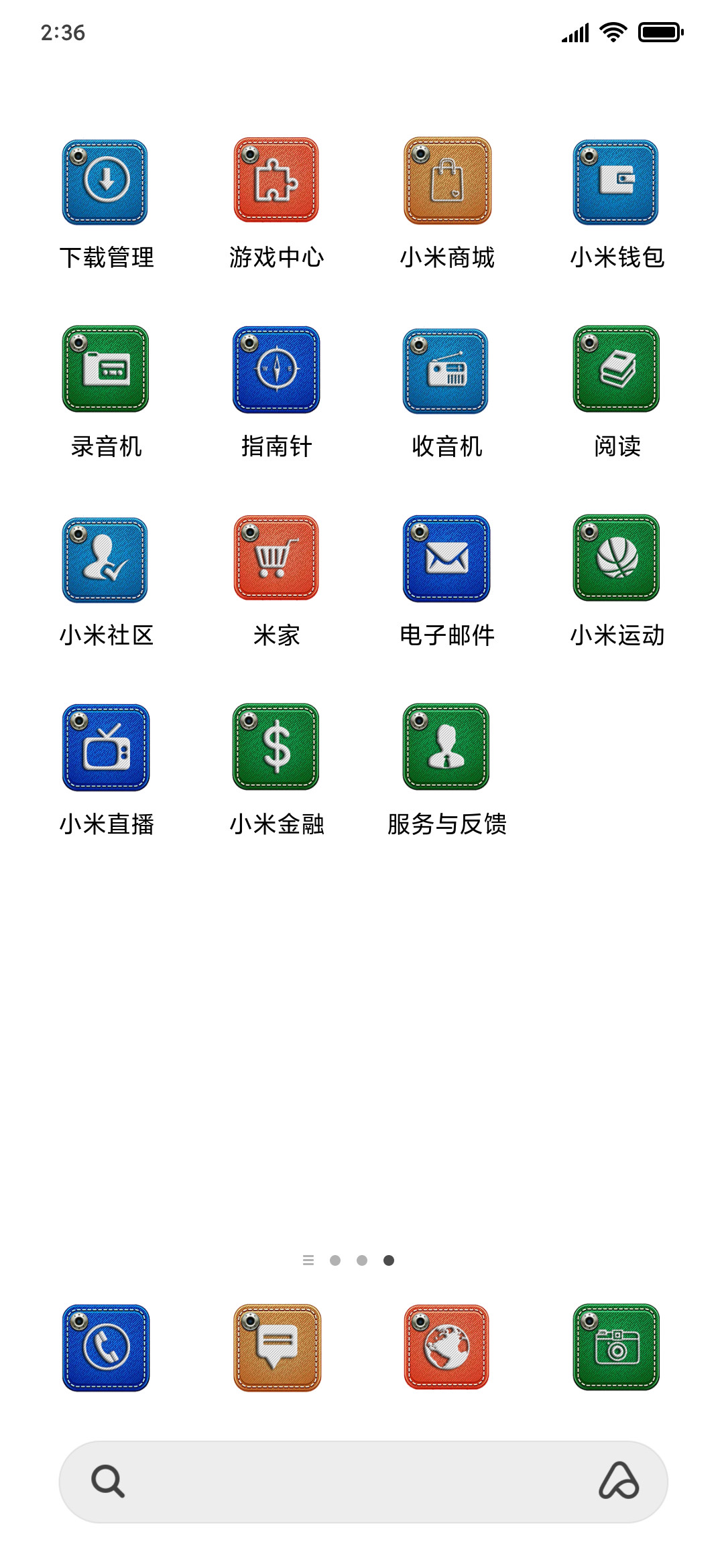Tap the home screen search bar
Viewport: 724px width, 1568px height.
pos(363,1482)
